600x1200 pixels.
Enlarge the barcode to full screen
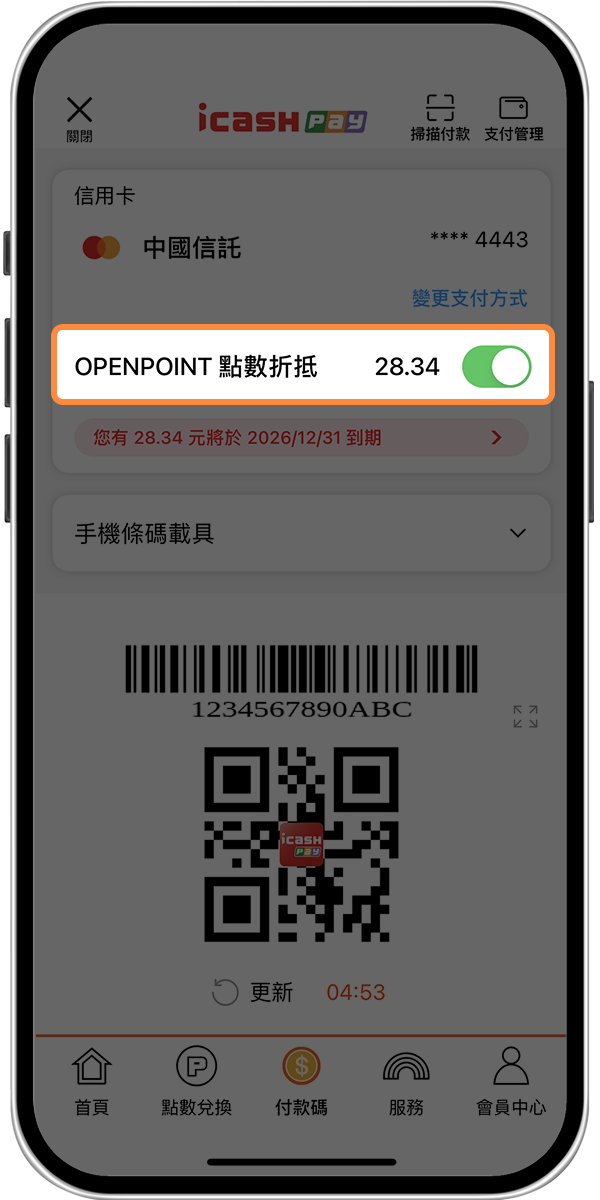pos(525,716)
